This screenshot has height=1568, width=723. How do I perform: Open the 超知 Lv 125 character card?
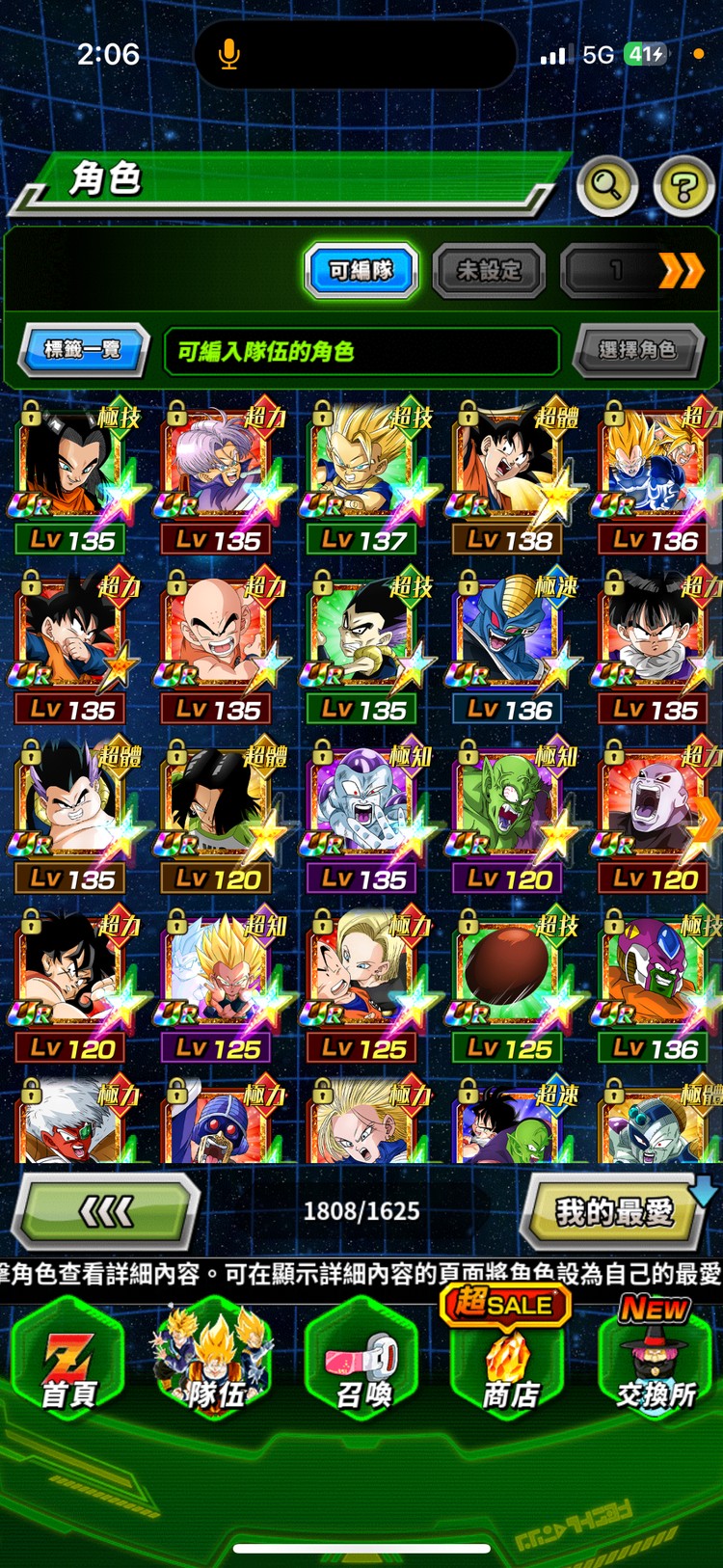pos(218,982)
